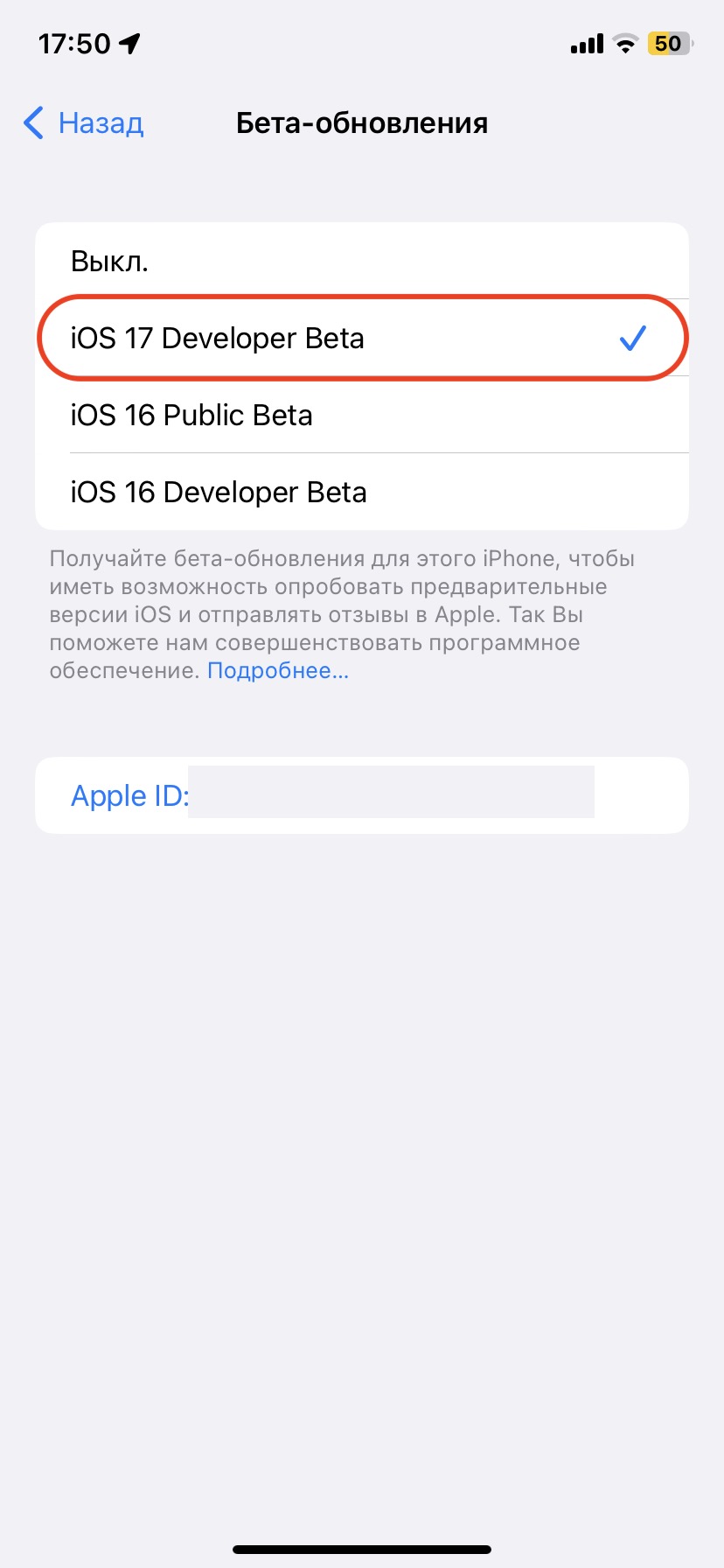Open the Подробнее… link
The image size is (724, 1568).
pyautogui.click(x=277, y=671)
